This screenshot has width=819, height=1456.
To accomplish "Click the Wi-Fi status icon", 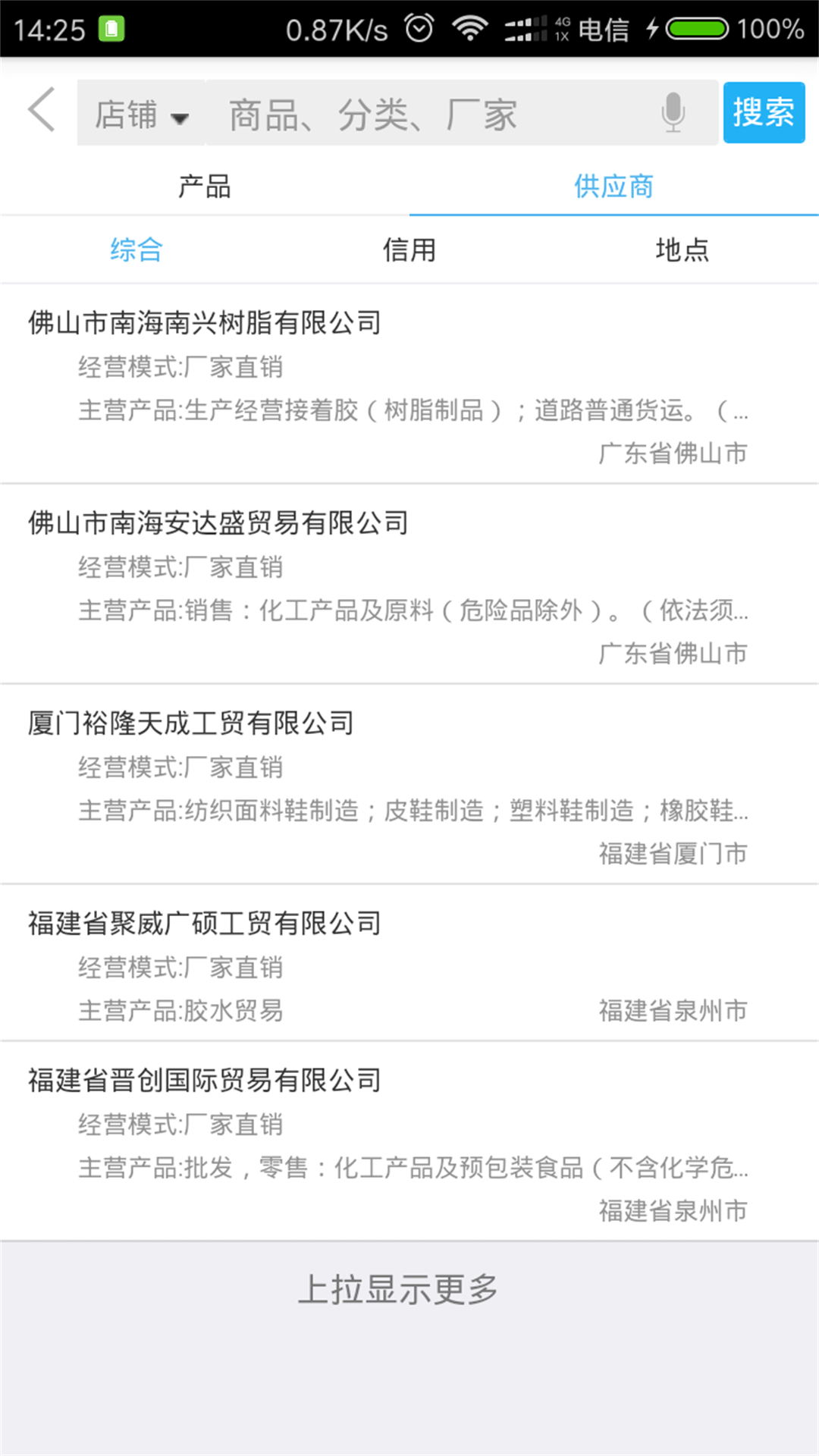I will point(467,28).
